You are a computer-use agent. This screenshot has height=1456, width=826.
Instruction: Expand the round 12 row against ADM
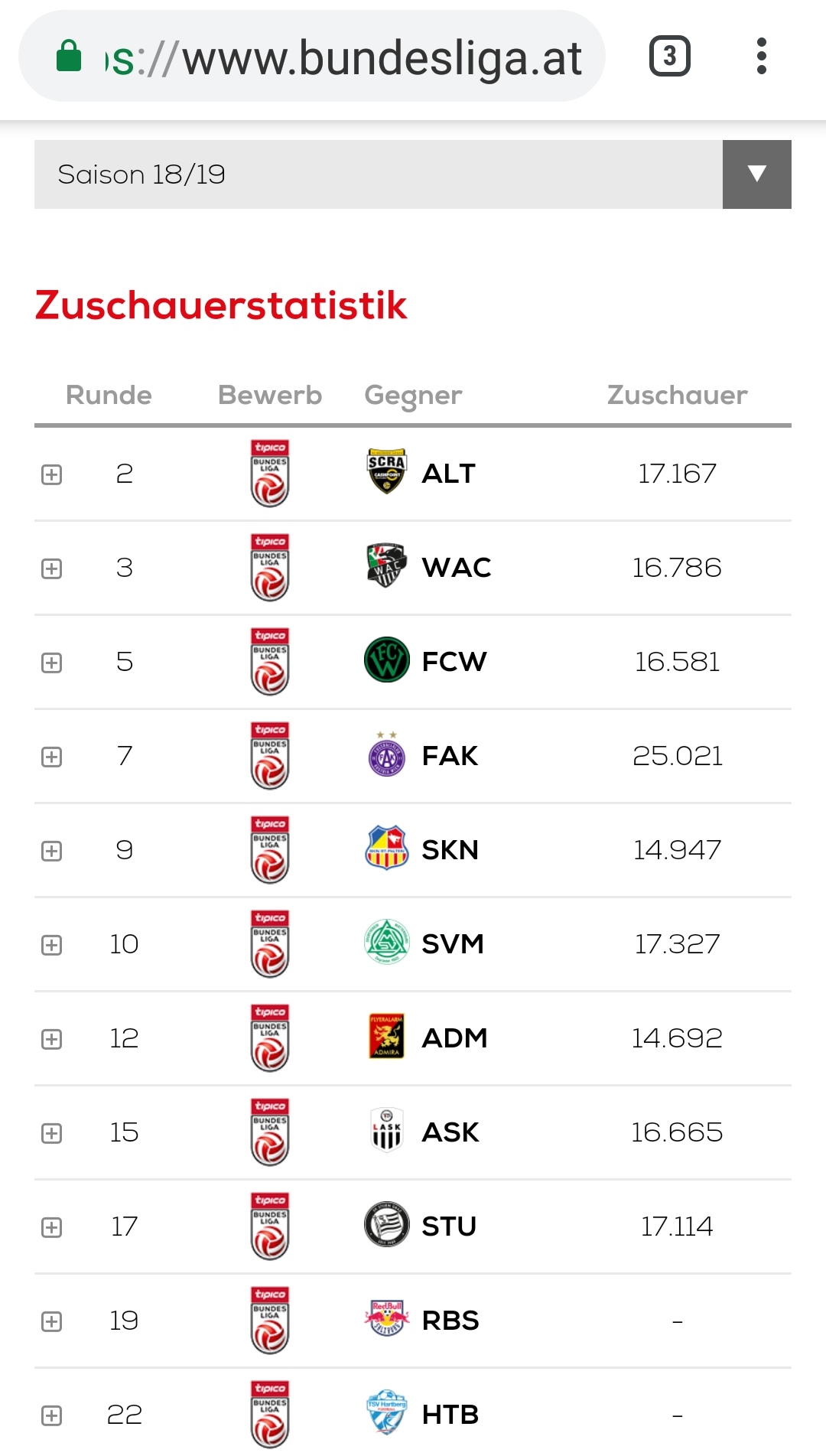pyautogui.click(x=51, y=1039)
